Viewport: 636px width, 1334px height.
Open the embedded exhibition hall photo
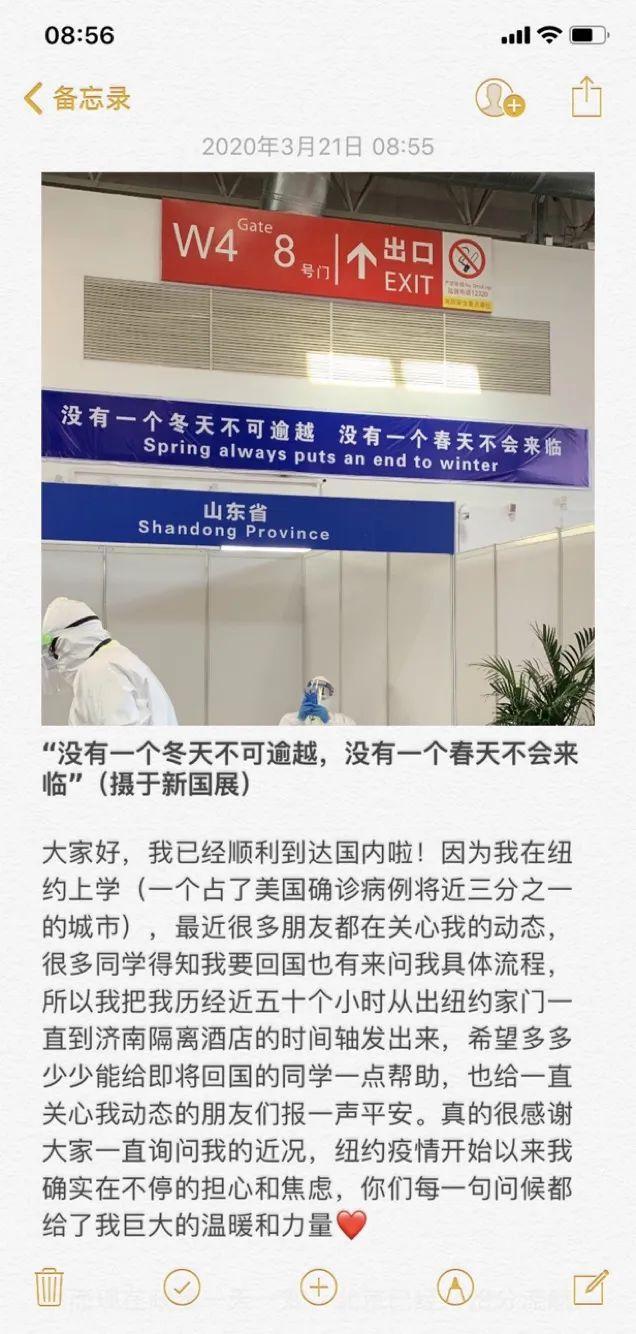(x=317, y=448)
